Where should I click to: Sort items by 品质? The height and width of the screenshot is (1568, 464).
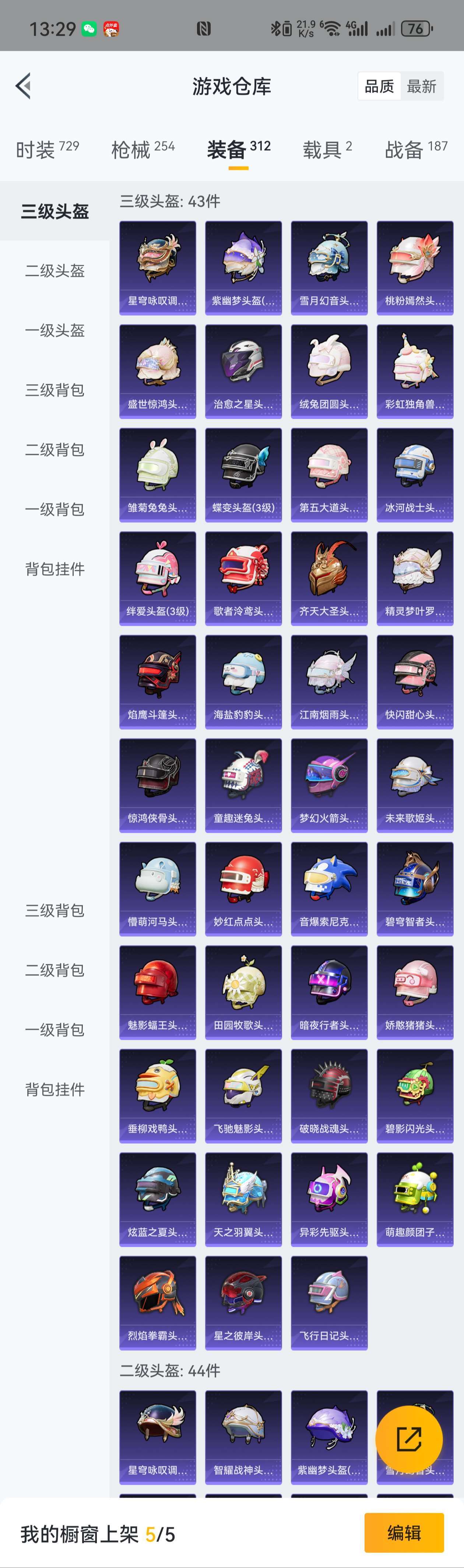(379, 87)
